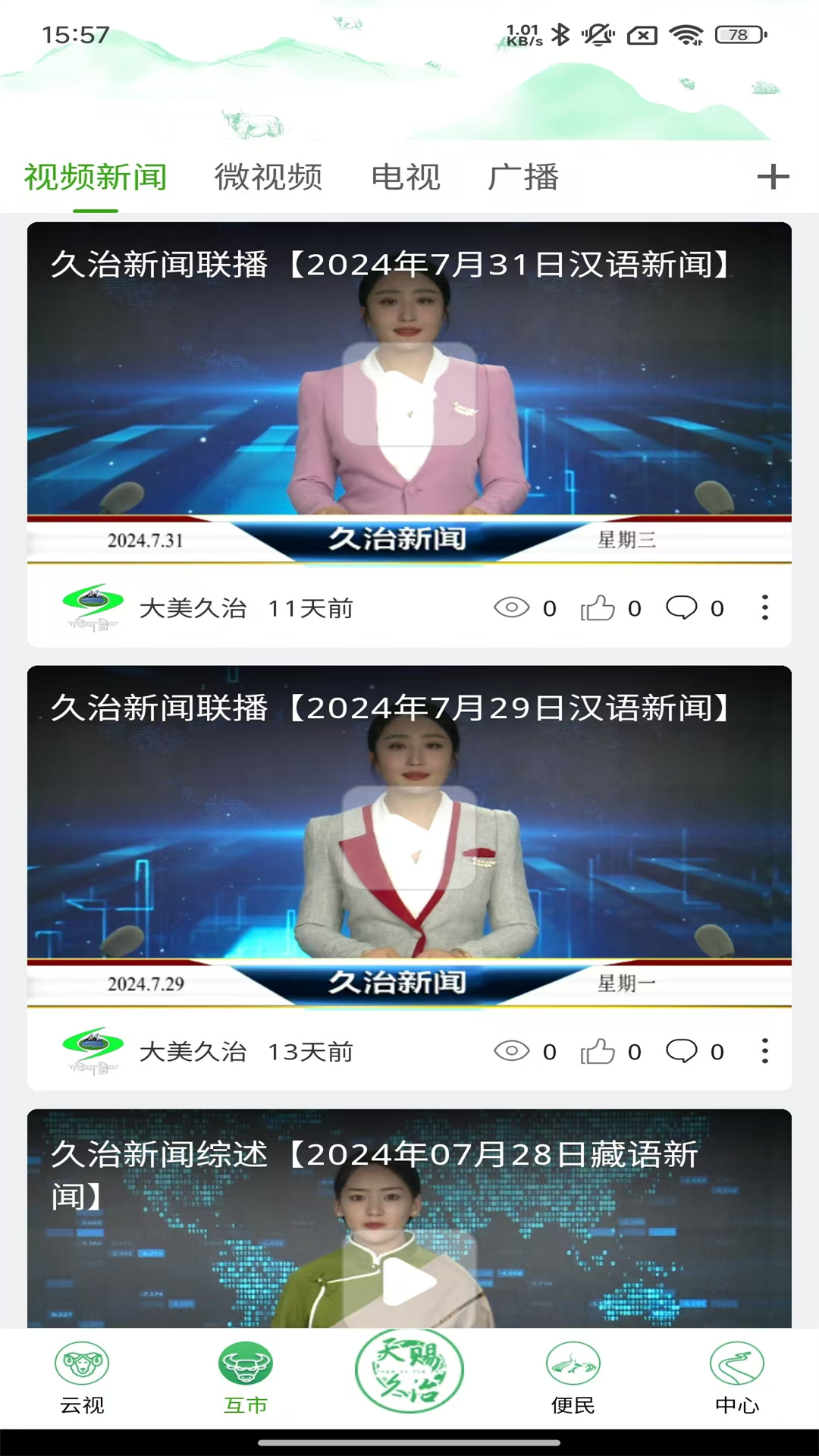Switch to the 微视频 tab
Screen dimensions: 819x1456
pyautogui.click(x=268, y=177)
